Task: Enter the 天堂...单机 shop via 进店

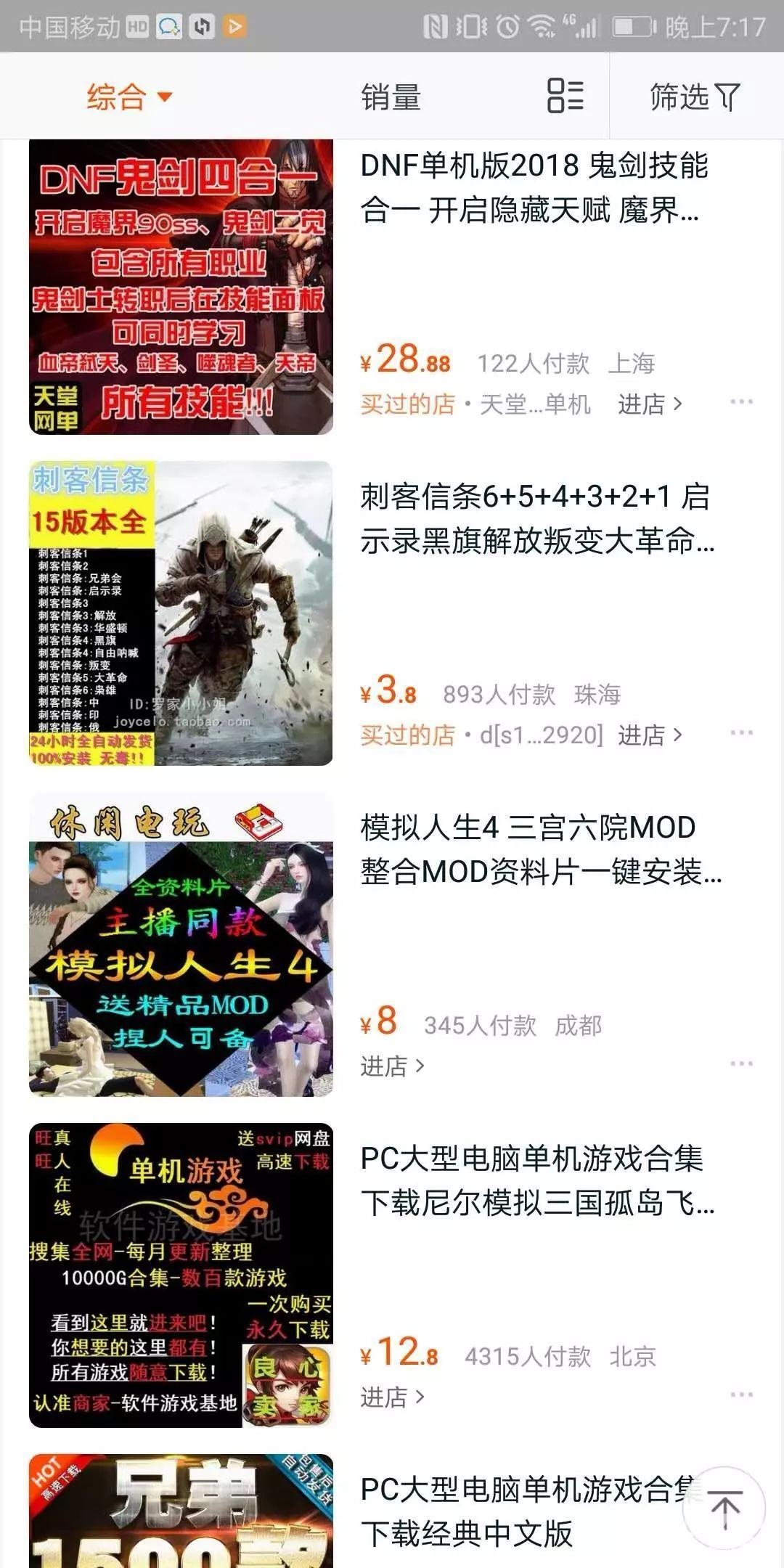Action: click(x=650, y=404)
